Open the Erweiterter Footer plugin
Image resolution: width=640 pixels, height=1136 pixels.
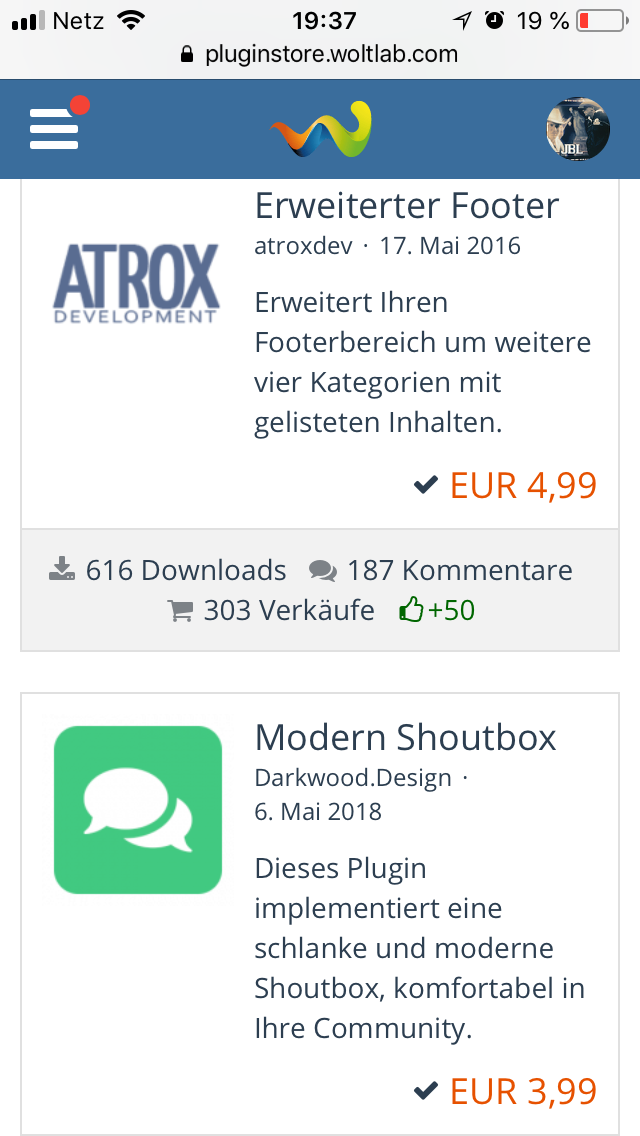click(406, 206)
